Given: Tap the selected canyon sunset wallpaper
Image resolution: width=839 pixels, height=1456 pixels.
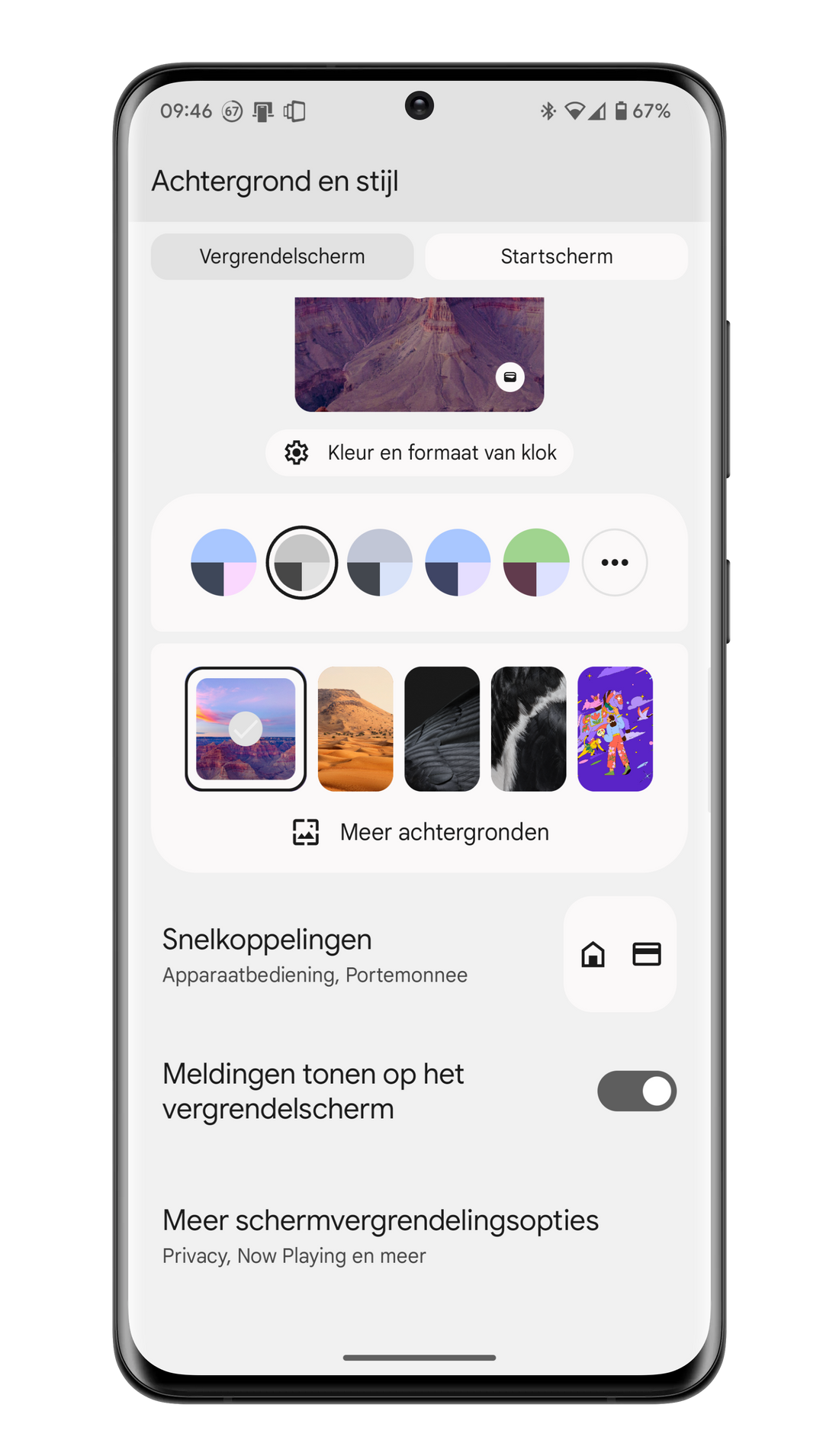Looking at the screenshot, I should click(x=246, y=729).
